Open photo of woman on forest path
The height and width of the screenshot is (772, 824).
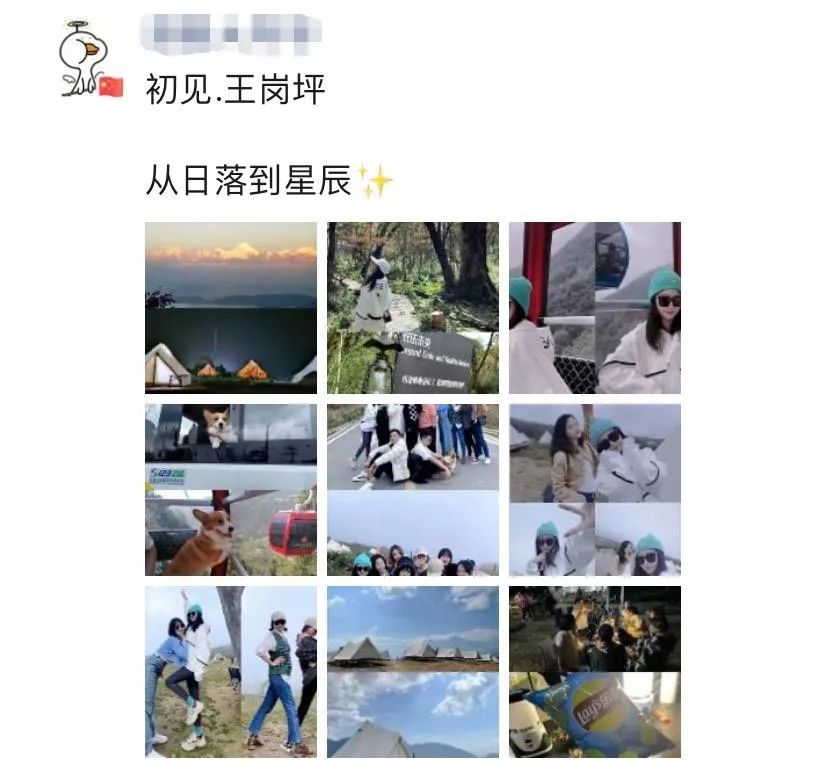click(413, 307)
